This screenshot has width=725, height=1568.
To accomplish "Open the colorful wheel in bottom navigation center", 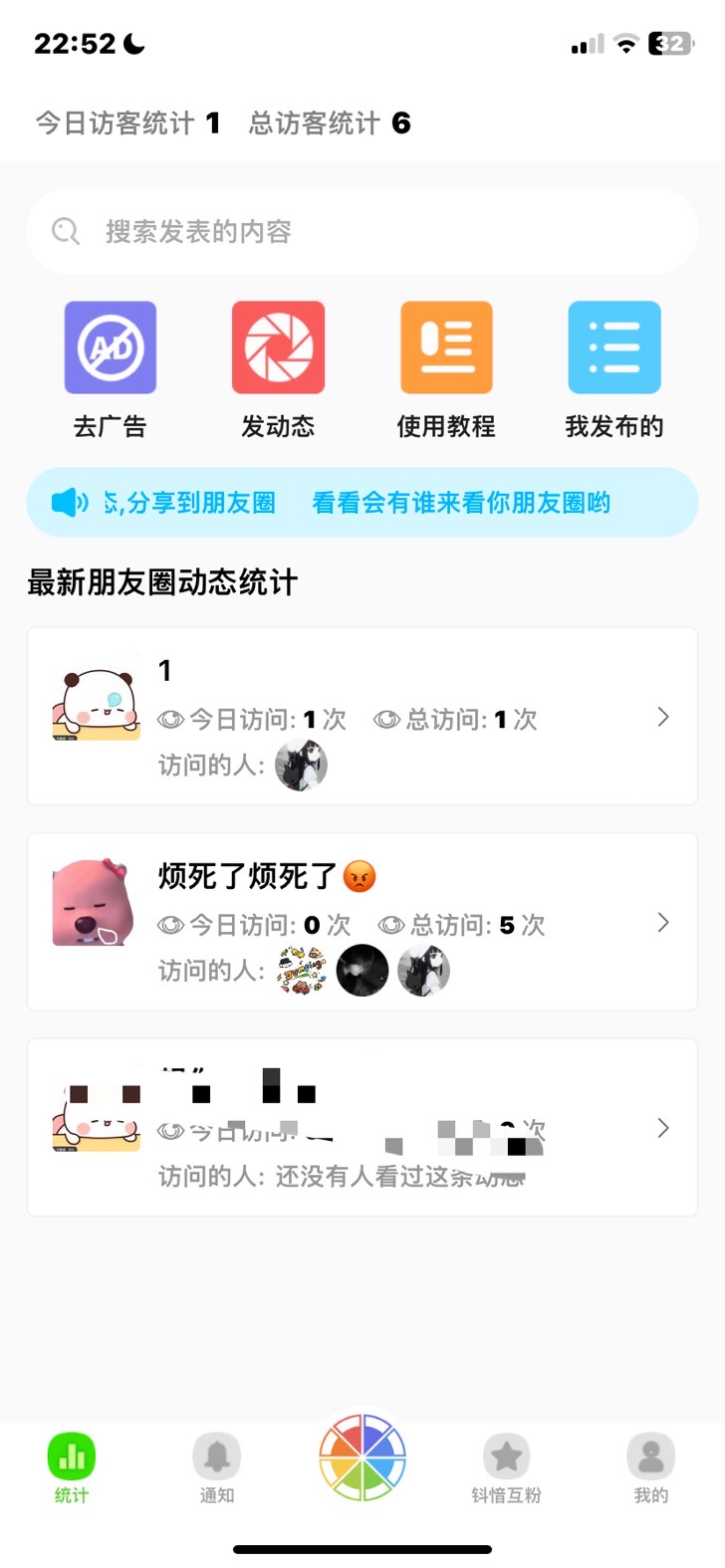I will (362, 1456).
